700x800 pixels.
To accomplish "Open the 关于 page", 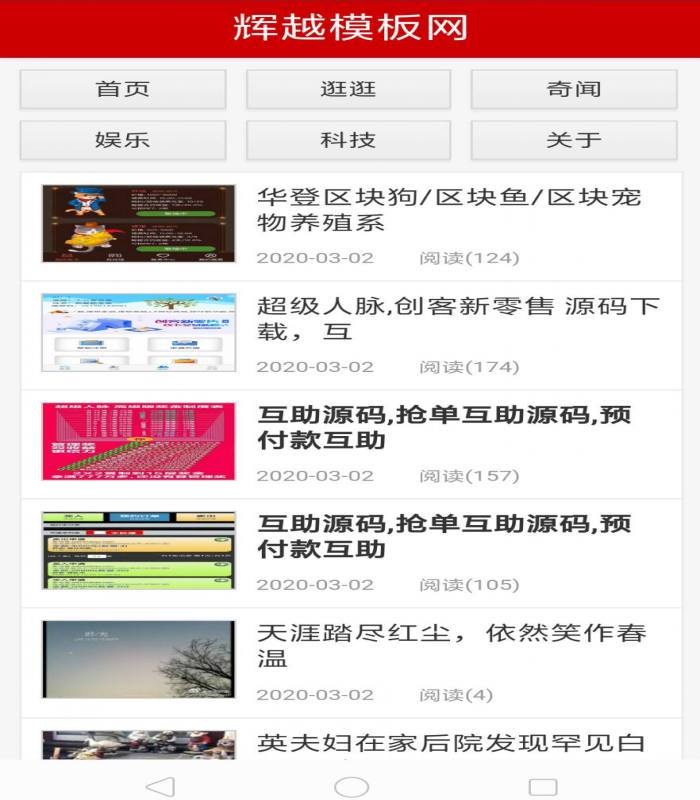I will pos(573,140).
